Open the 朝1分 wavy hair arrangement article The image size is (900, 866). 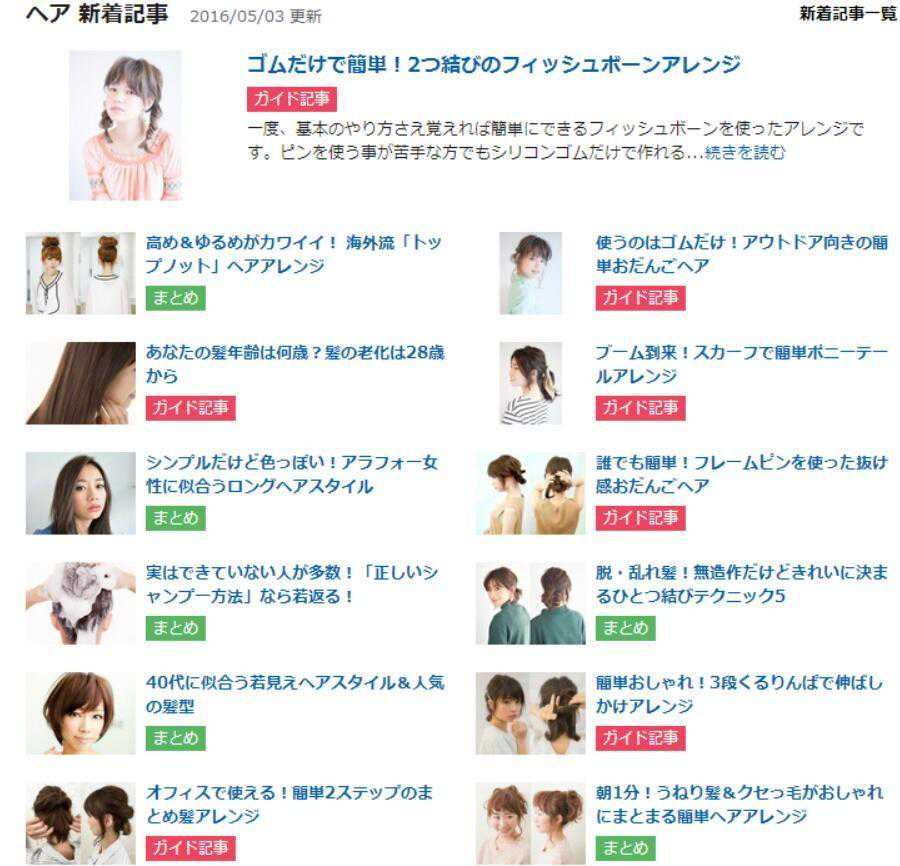[x=739, y=804]
